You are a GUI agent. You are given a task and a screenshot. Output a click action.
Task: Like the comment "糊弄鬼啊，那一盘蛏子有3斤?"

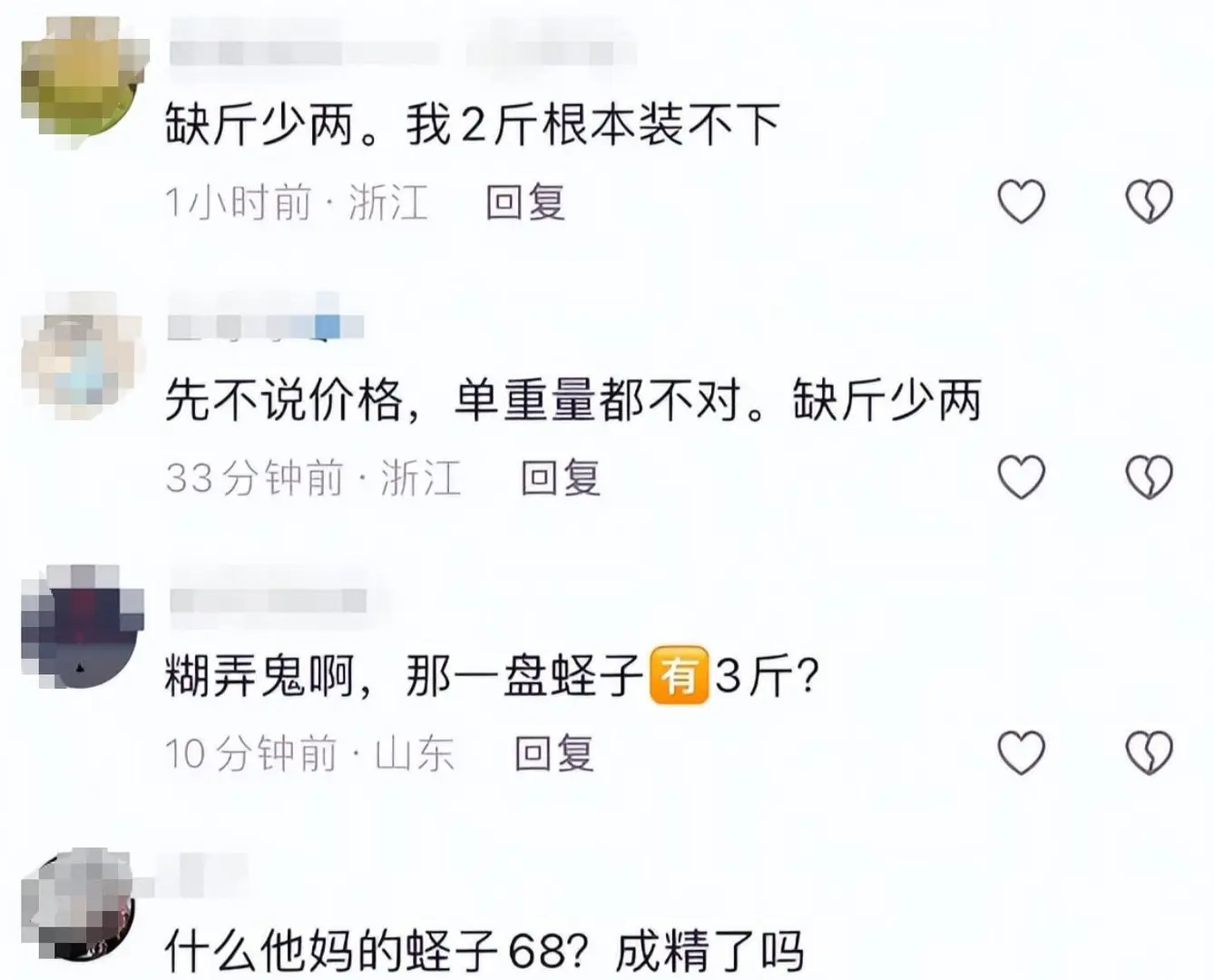tap(1022, 752)
